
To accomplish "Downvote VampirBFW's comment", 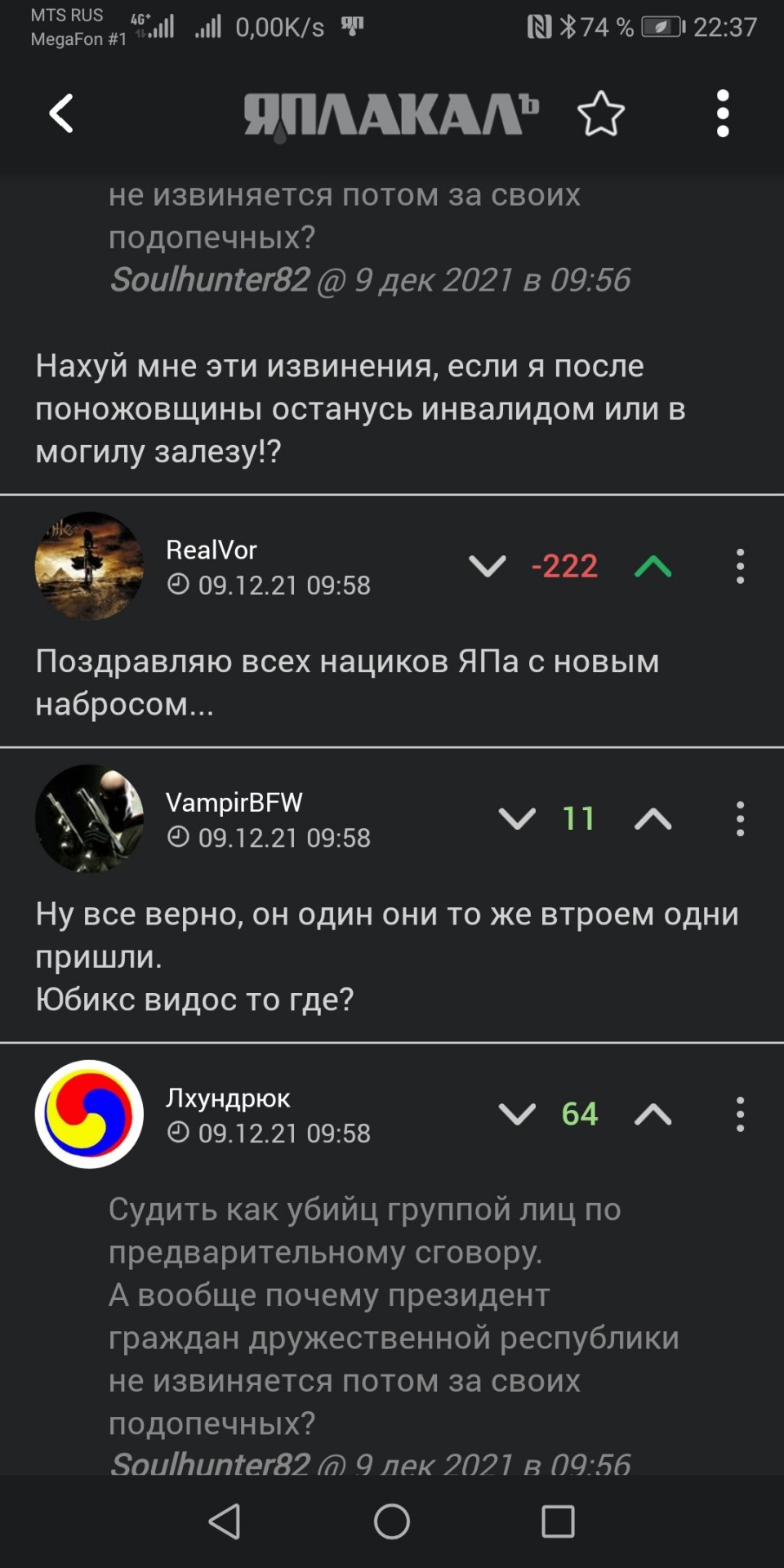I will (517, 818).
